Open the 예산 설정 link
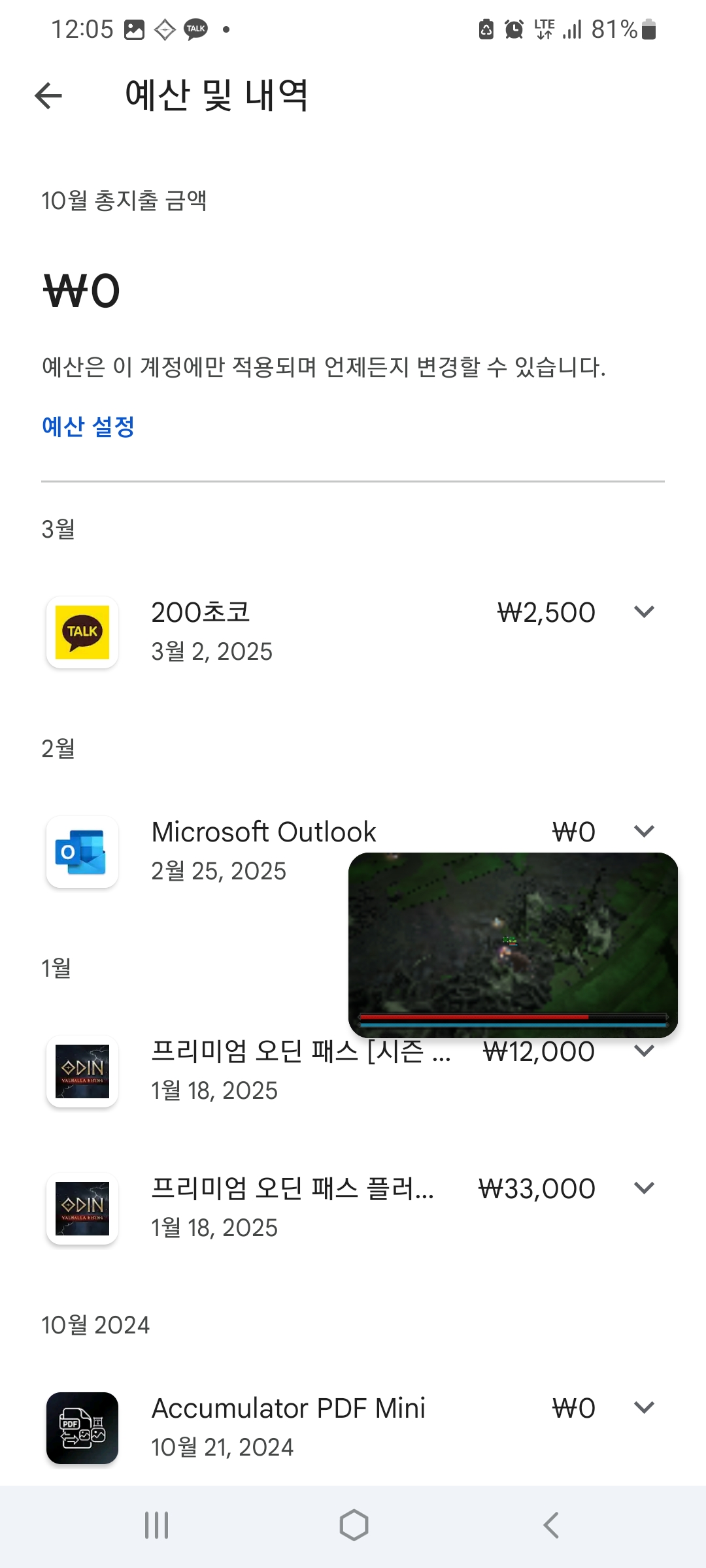This screenshot has width=706, height=1568. [x=88, y=427]
